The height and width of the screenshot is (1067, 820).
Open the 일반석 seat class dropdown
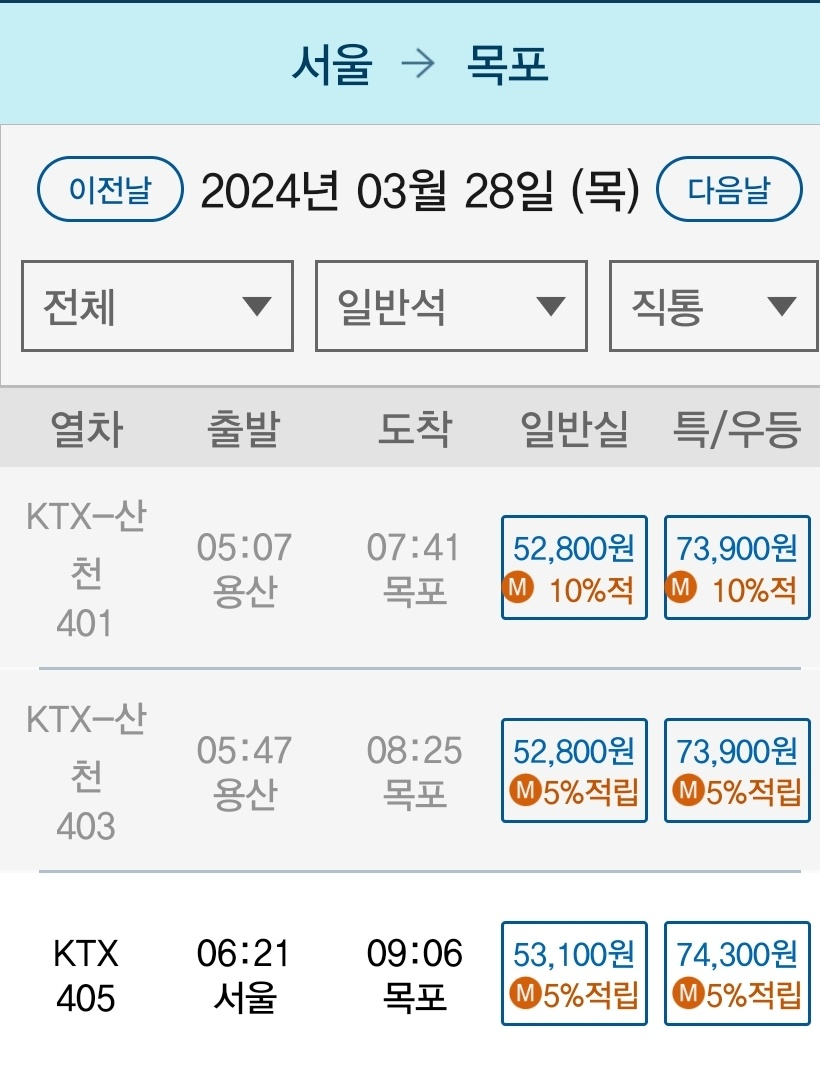click(x=450, y=306)
